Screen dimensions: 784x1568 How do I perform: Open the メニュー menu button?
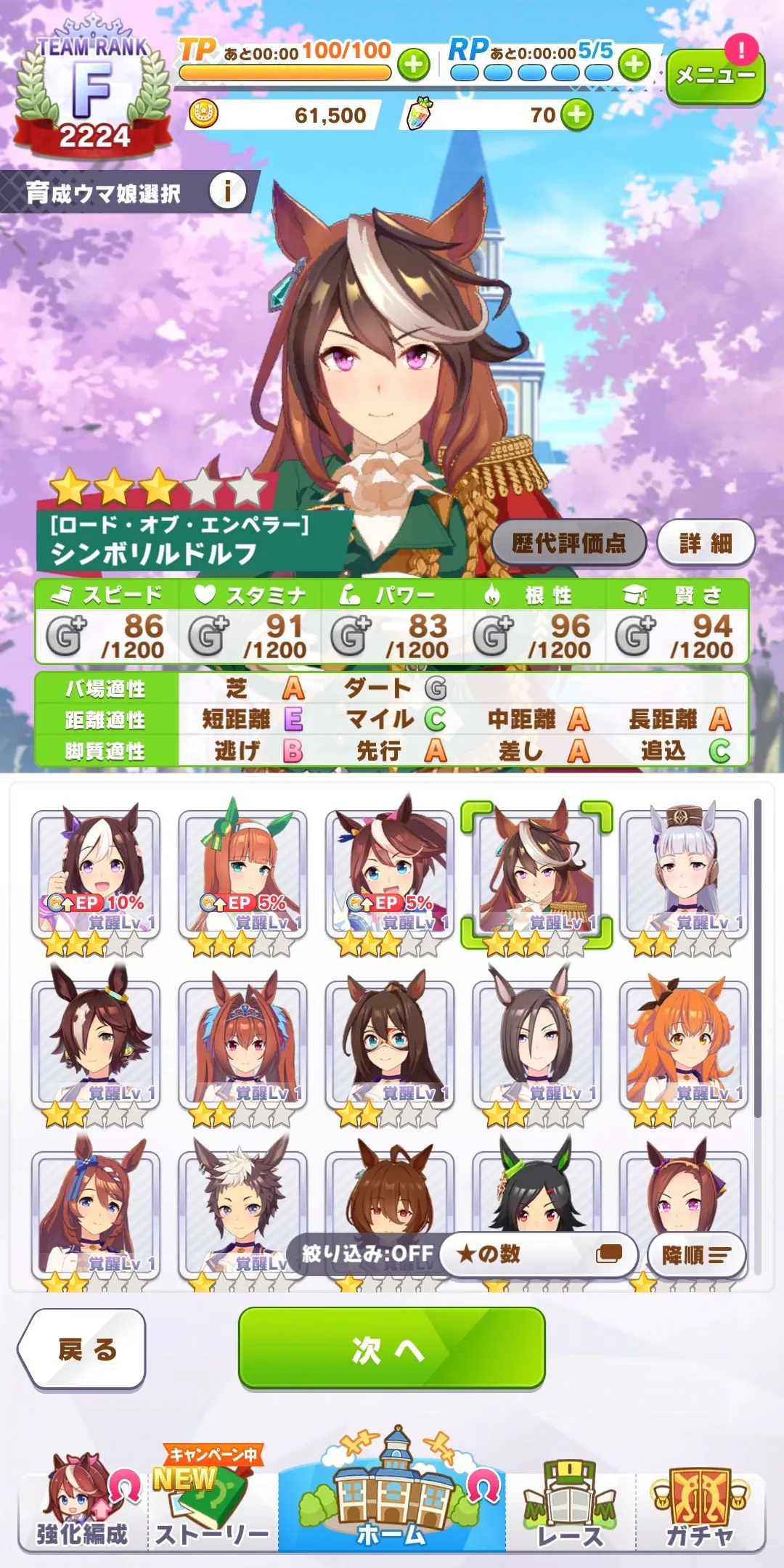click(x=715, y=75)
